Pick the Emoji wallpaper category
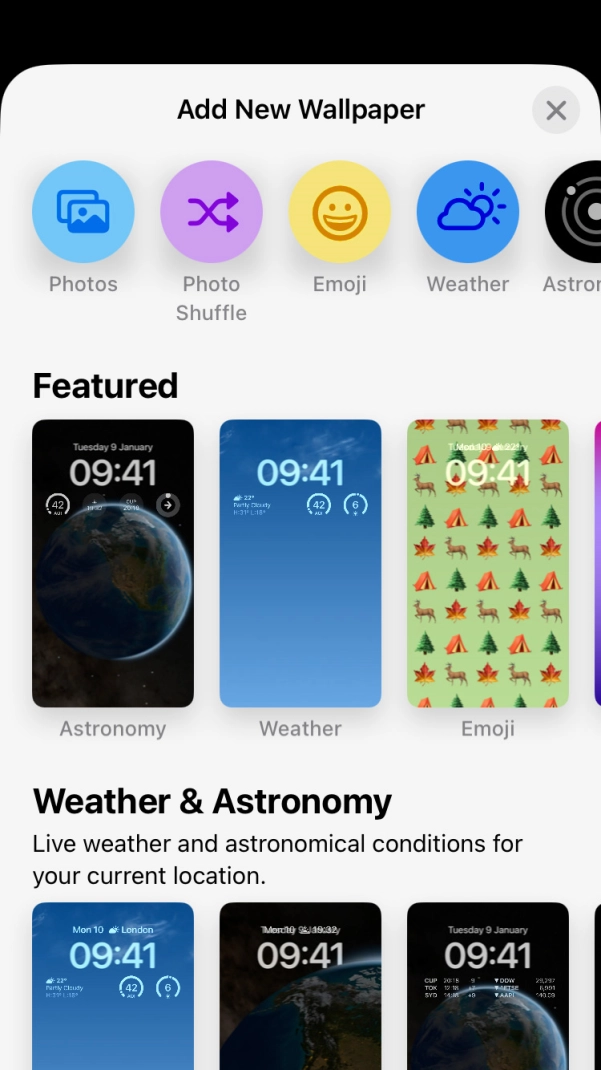 pyautogui.click(x=339, y=212)
